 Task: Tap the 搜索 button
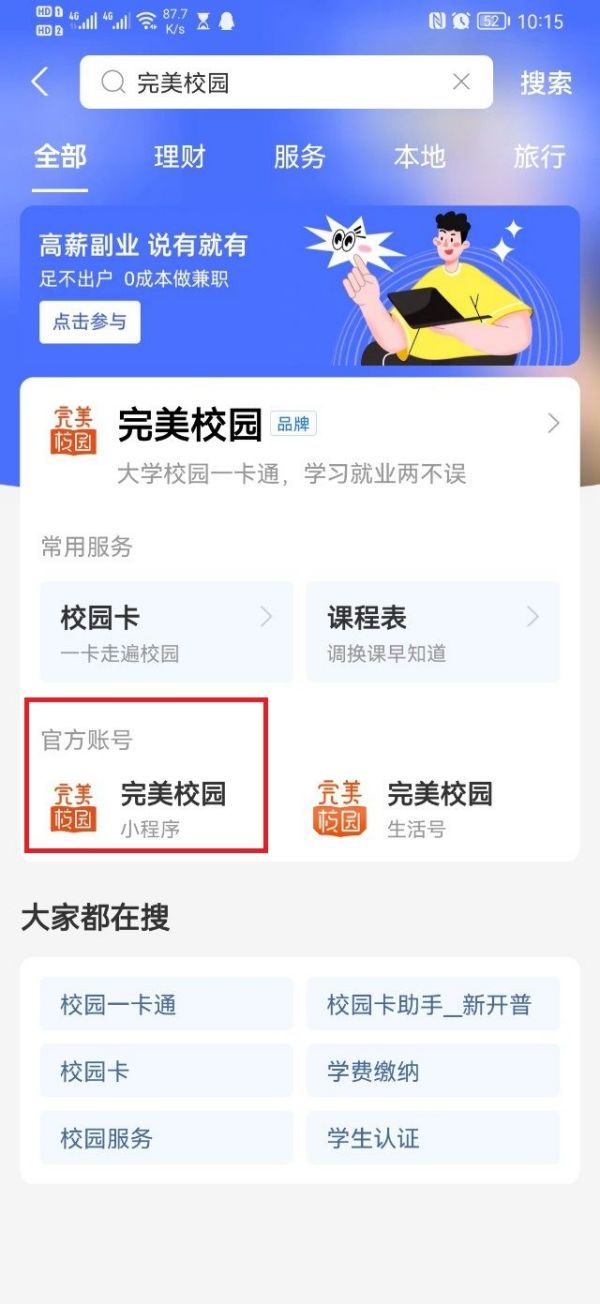(546, 82)
